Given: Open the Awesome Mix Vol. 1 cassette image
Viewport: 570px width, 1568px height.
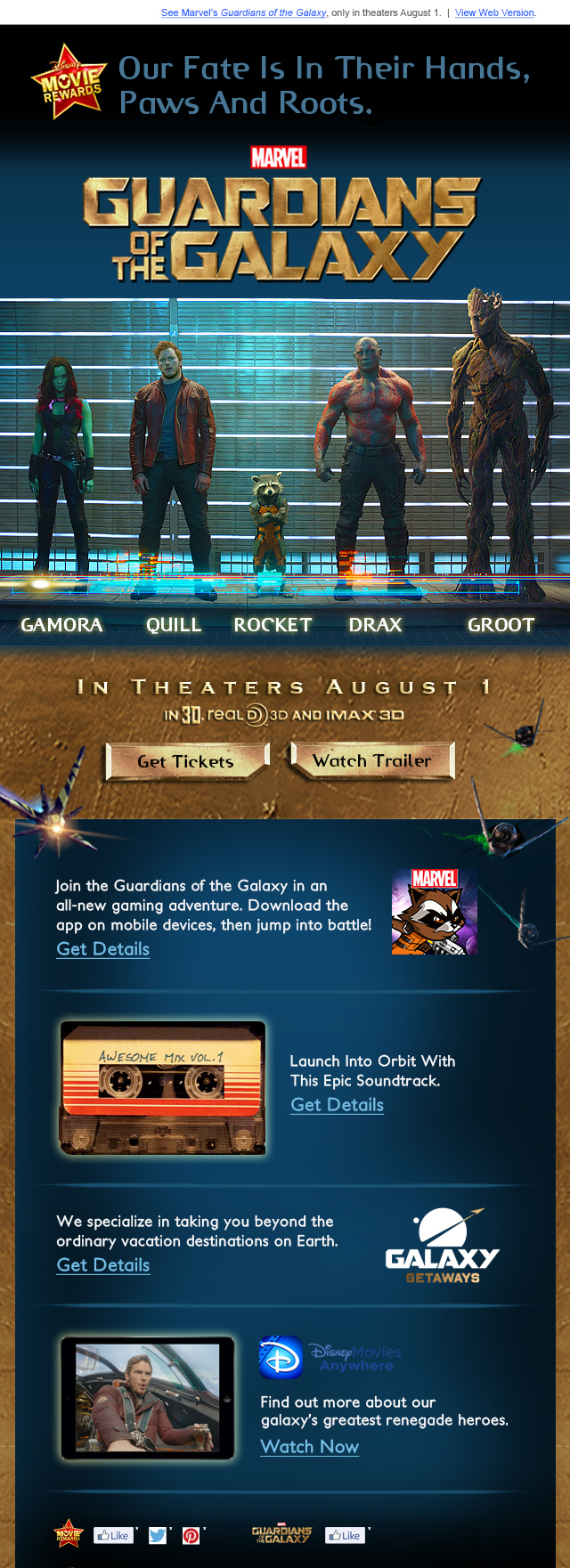Looking at the screenshot, I should pos(163,1088).
